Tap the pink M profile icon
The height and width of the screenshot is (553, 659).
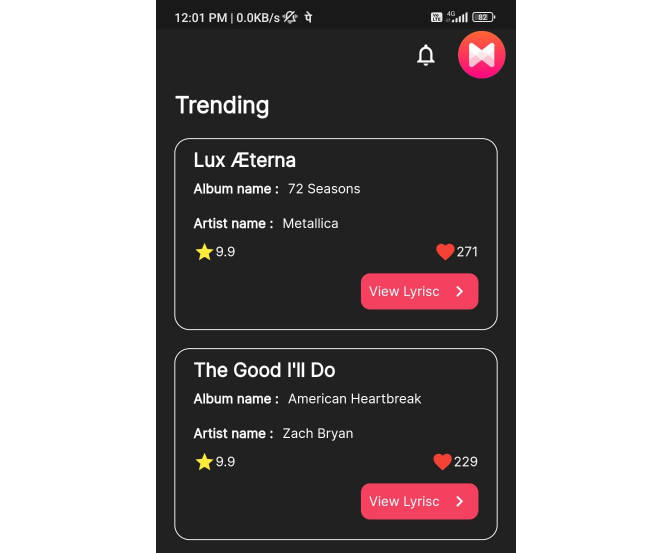tap(481, 55)
